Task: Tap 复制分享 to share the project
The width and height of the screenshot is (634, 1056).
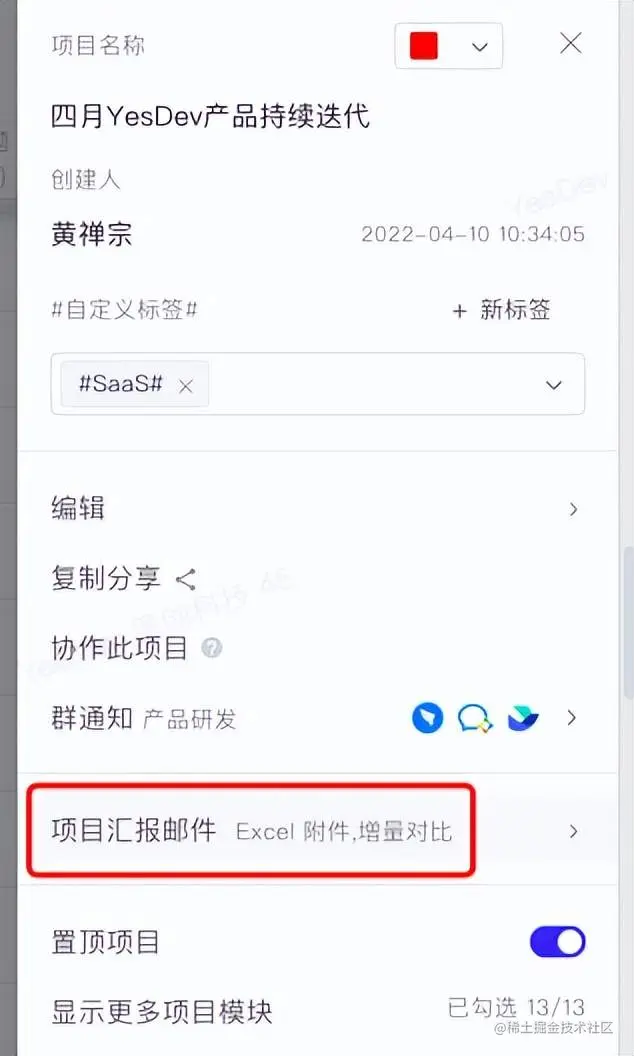Action: tap(124, 578)
